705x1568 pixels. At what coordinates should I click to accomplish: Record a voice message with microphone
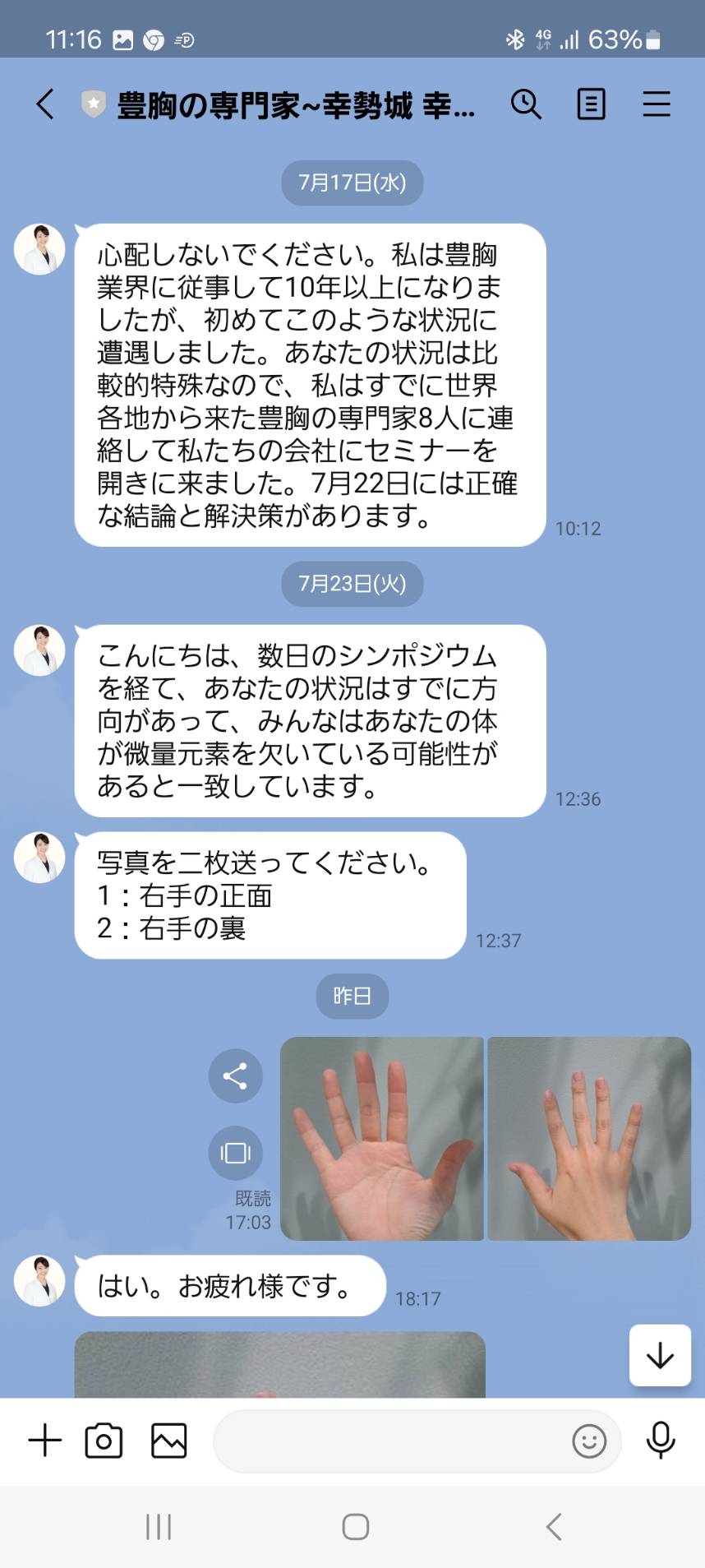(661, 1441)
